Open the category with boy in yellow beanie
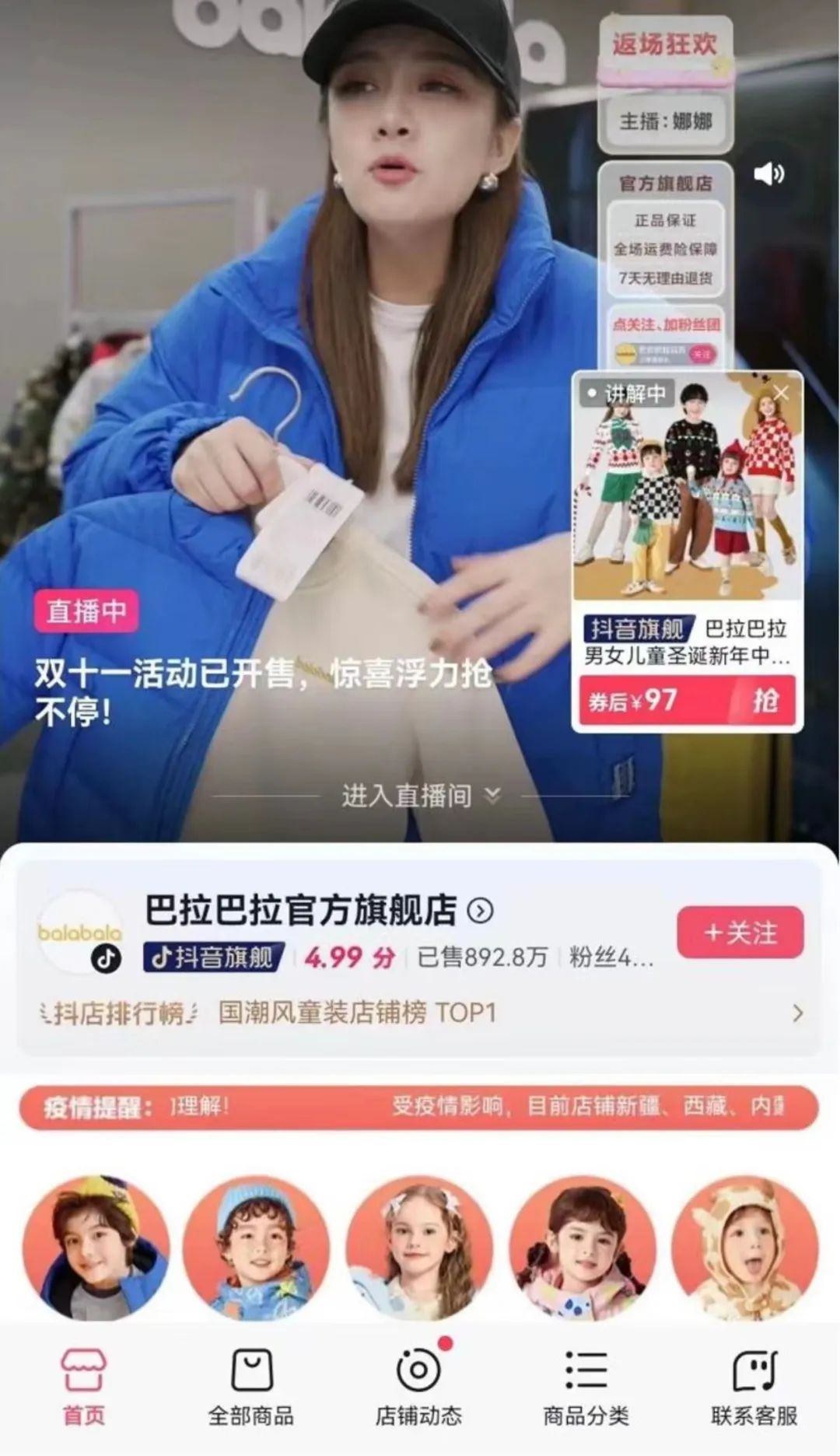Screen dimensions: 840x1456 click(x=95, y=1247)
